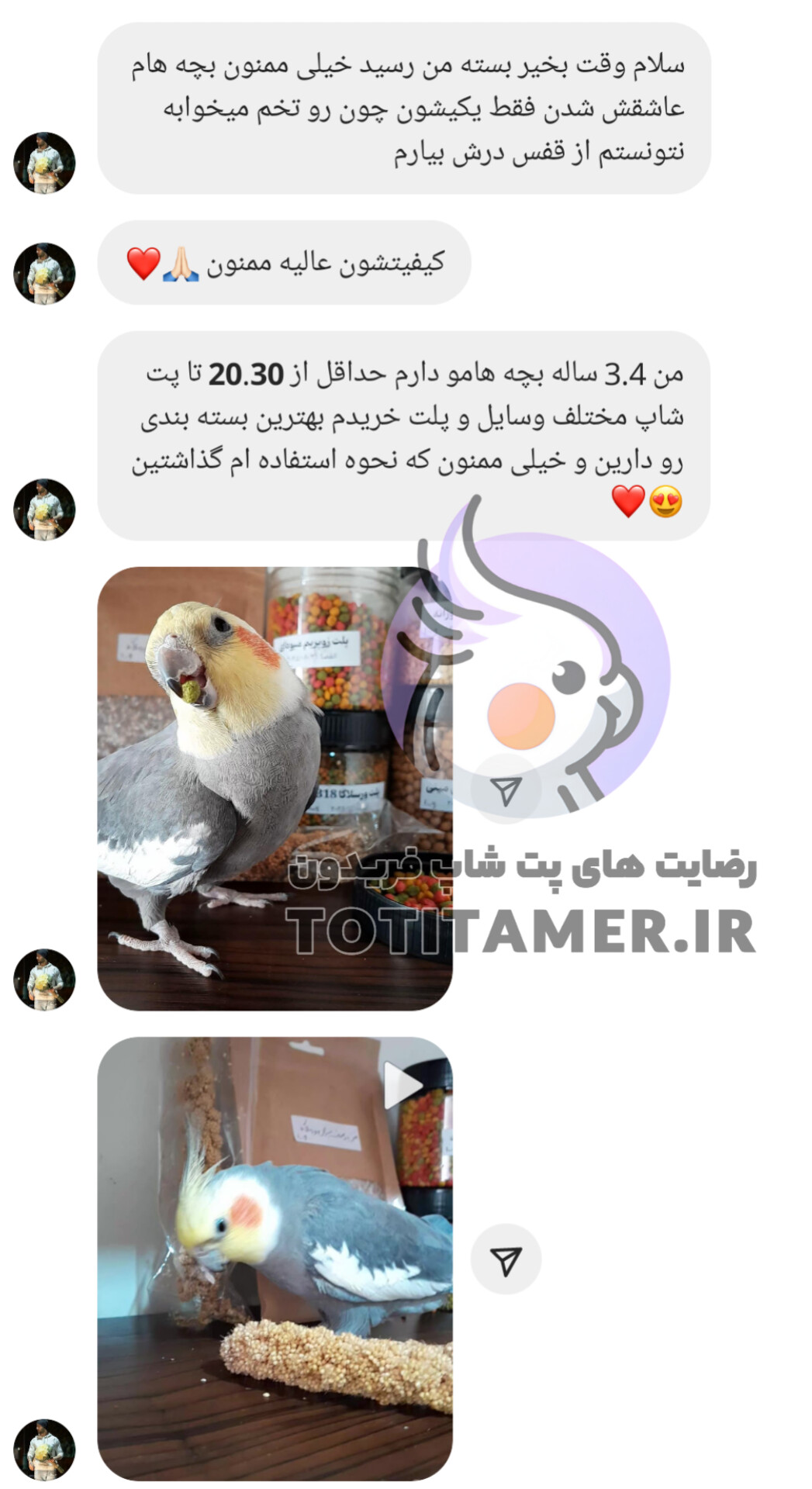The image size is (812, 1489).
Task: Forward the cockatiel photo message
Action: pos(506,790)
